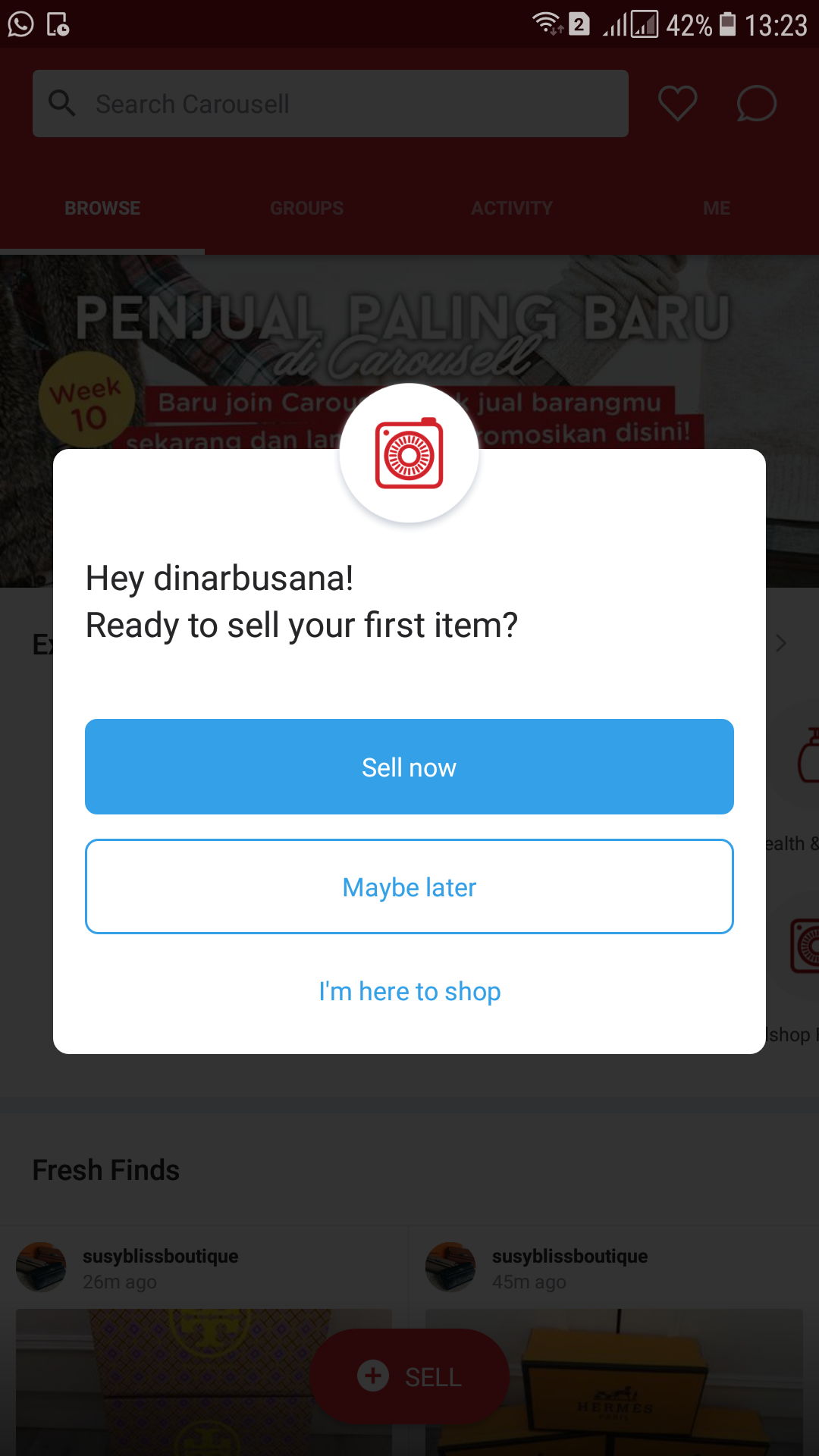Select the I'm here to shop link
The height and width of the screenshot is (1456, 819).
(409, 991)
